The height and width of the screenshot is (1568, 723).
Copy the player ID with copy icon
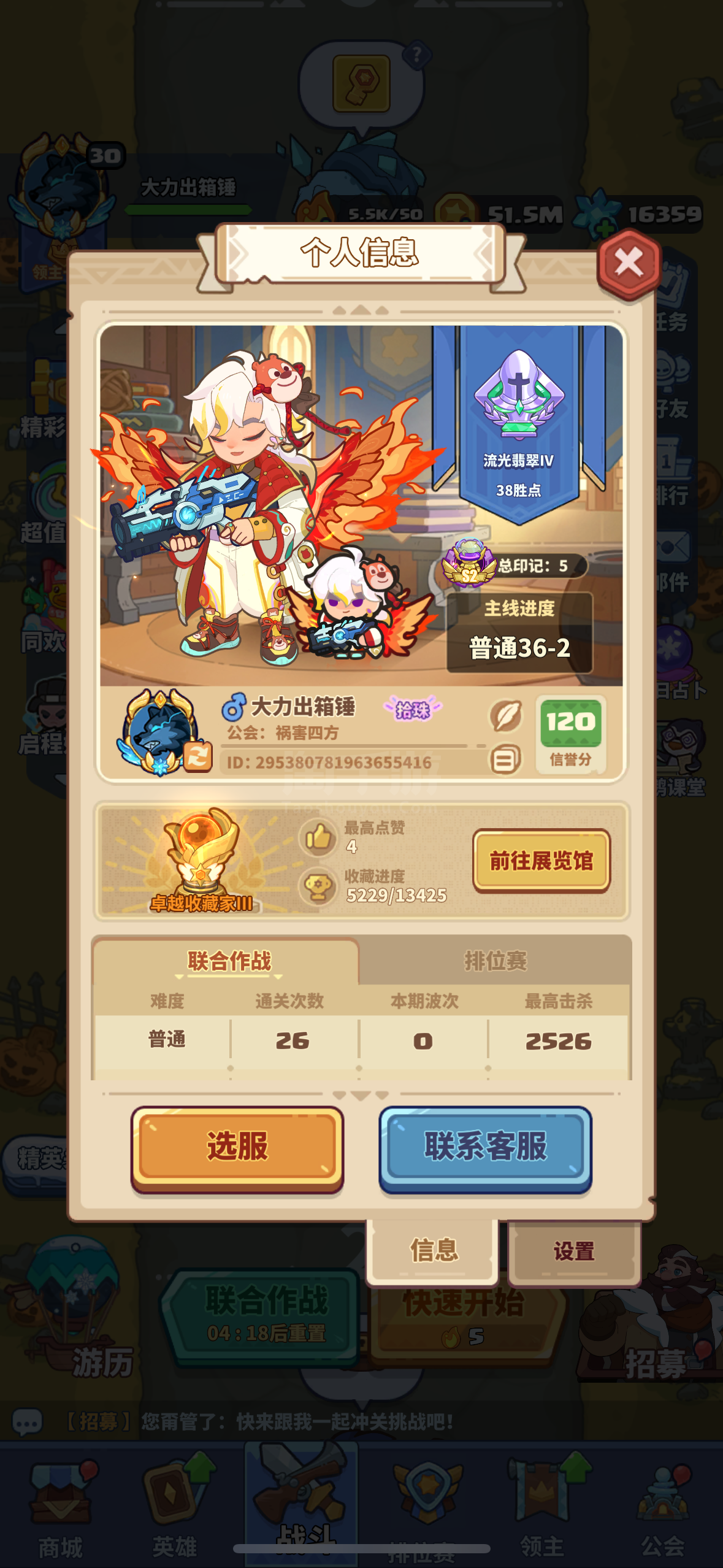pyautogui.click(x=505, y=761)
